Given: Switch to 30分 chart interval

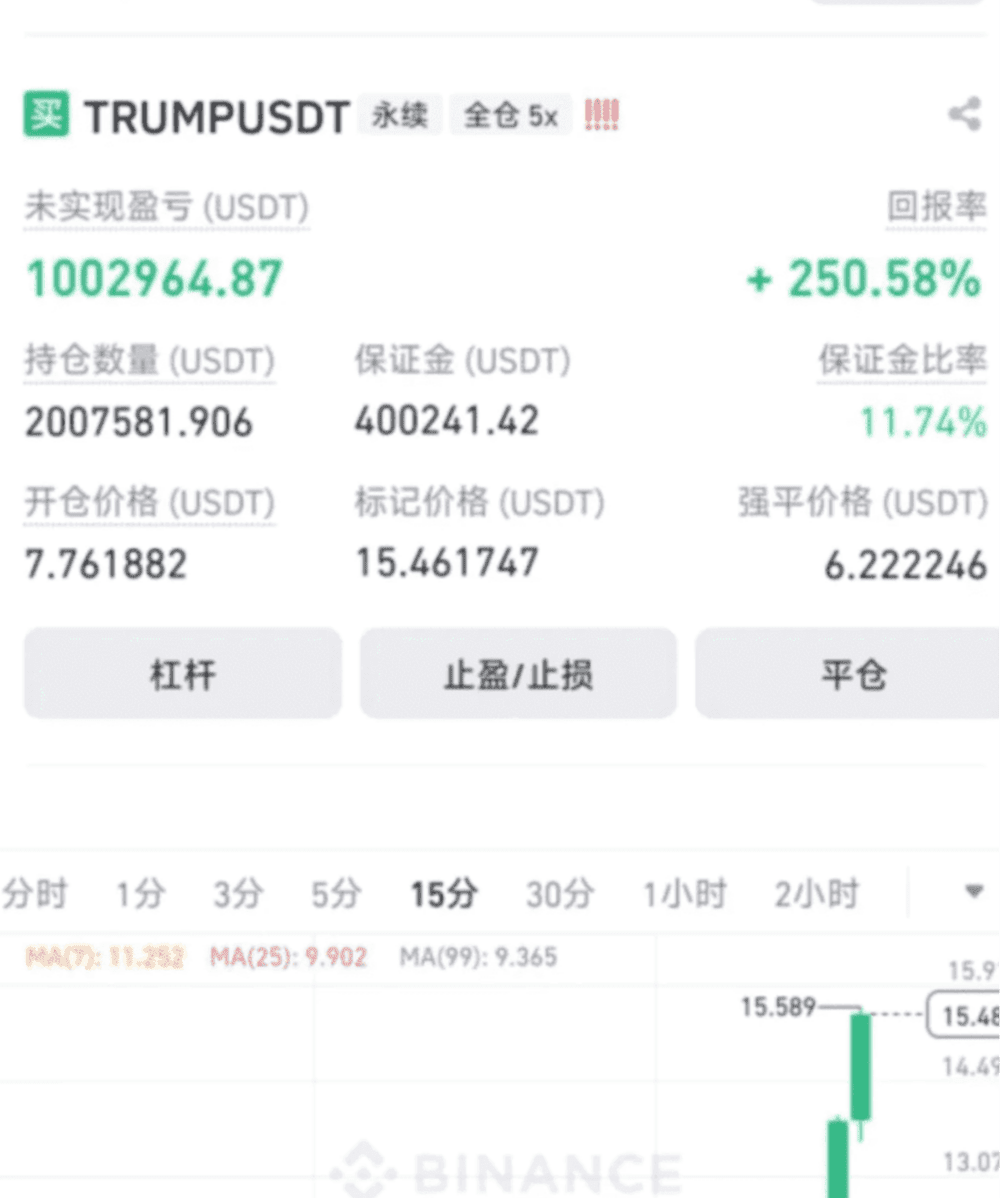Looking at the screenshot, I should [x=560, y=894].
